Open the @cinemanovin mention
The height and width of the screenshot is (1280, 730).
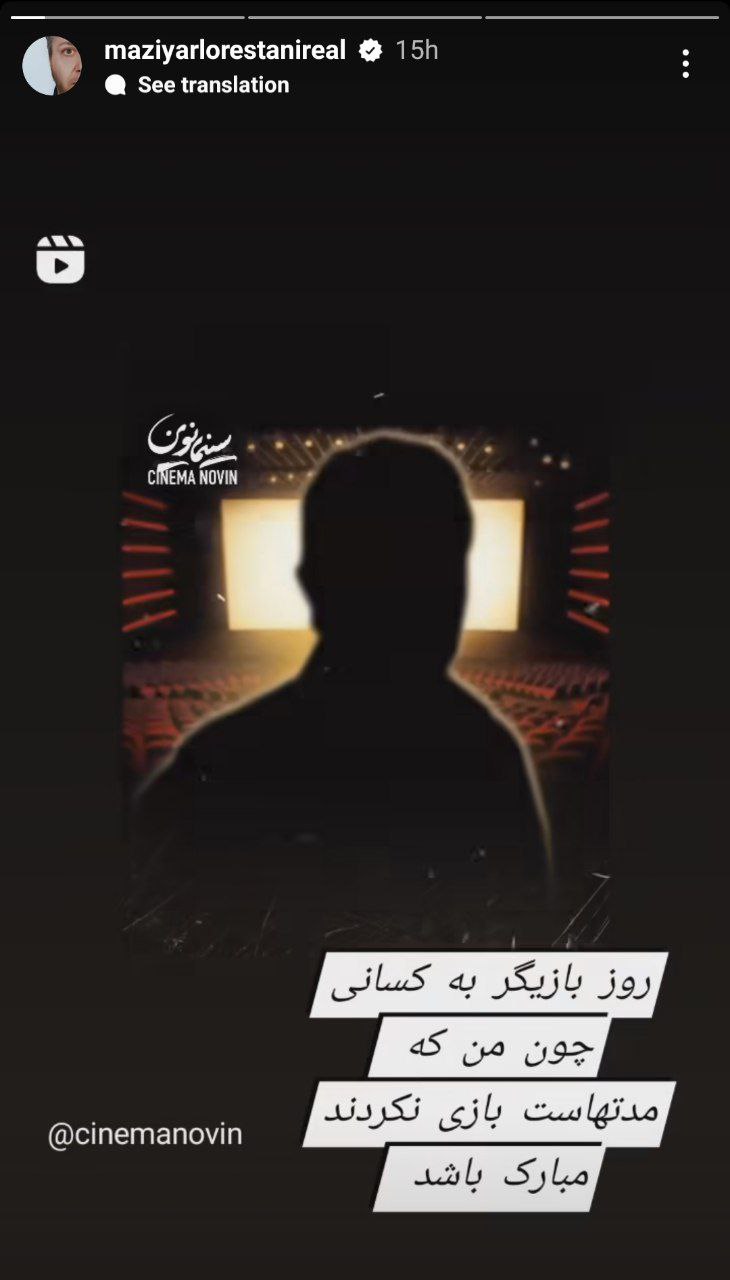(x=145, y=1135)
